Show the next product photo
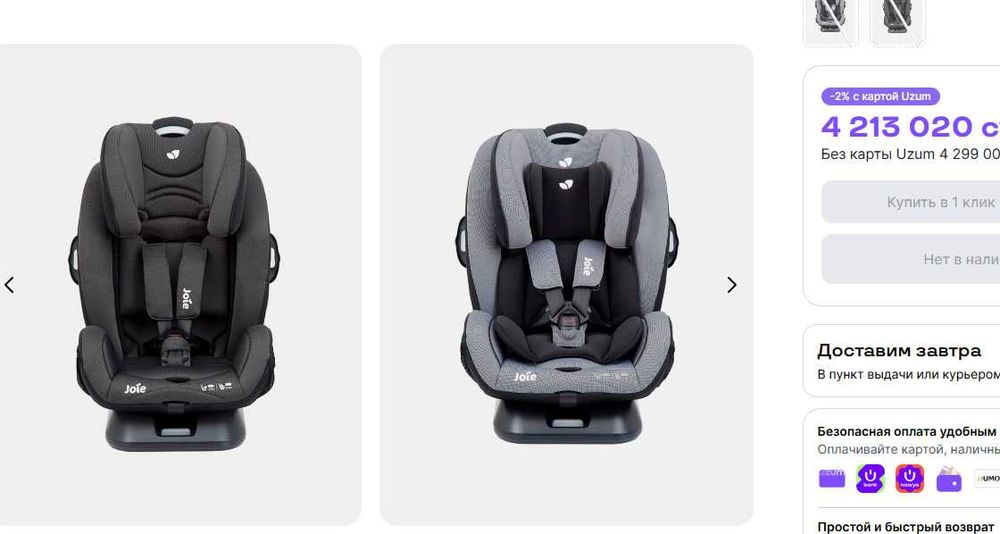This screenshot has height=534, width=1000. click(x=731, y=285)
